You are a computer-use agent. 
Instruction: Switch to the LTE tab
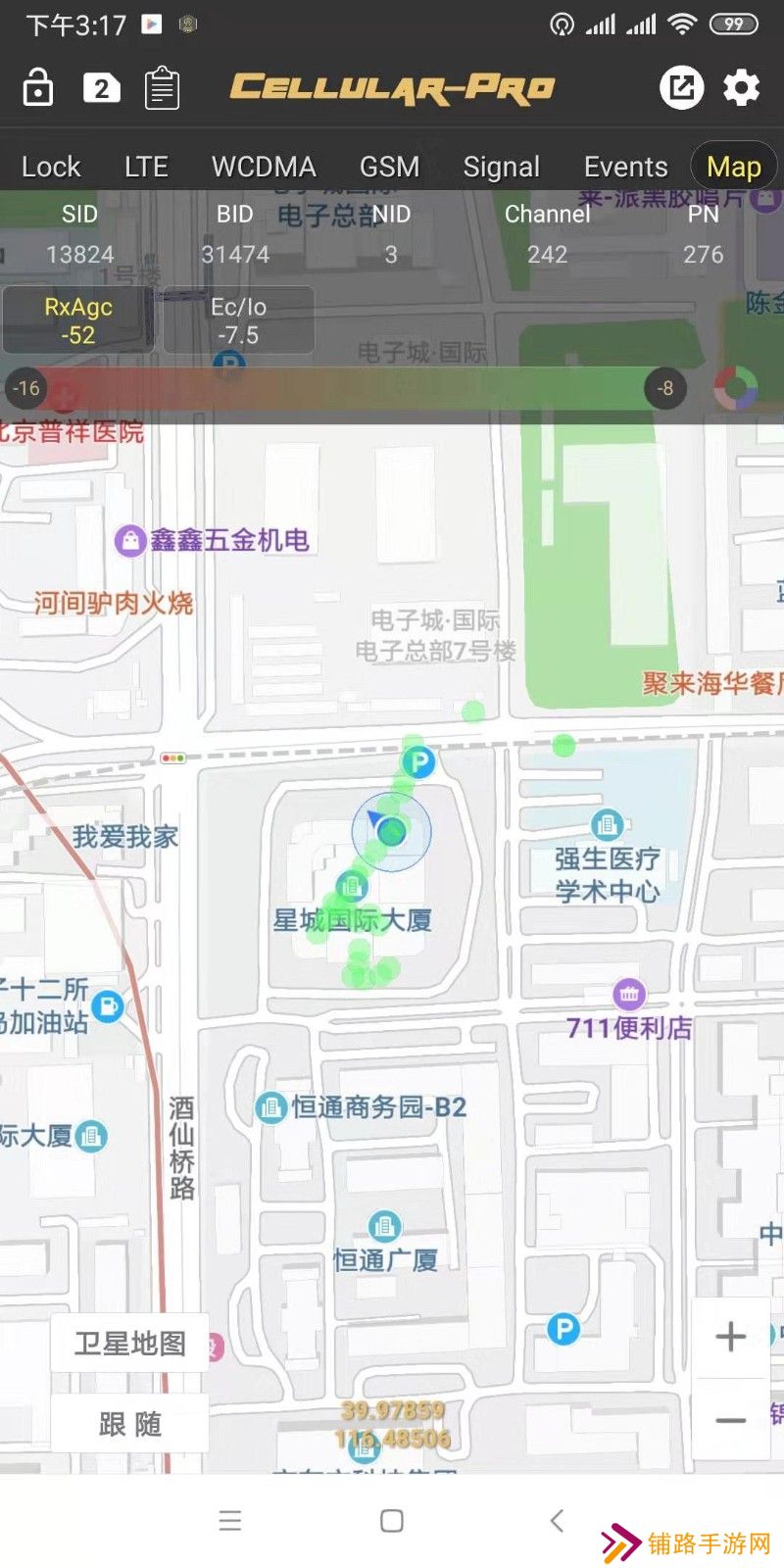coord(146,167)
